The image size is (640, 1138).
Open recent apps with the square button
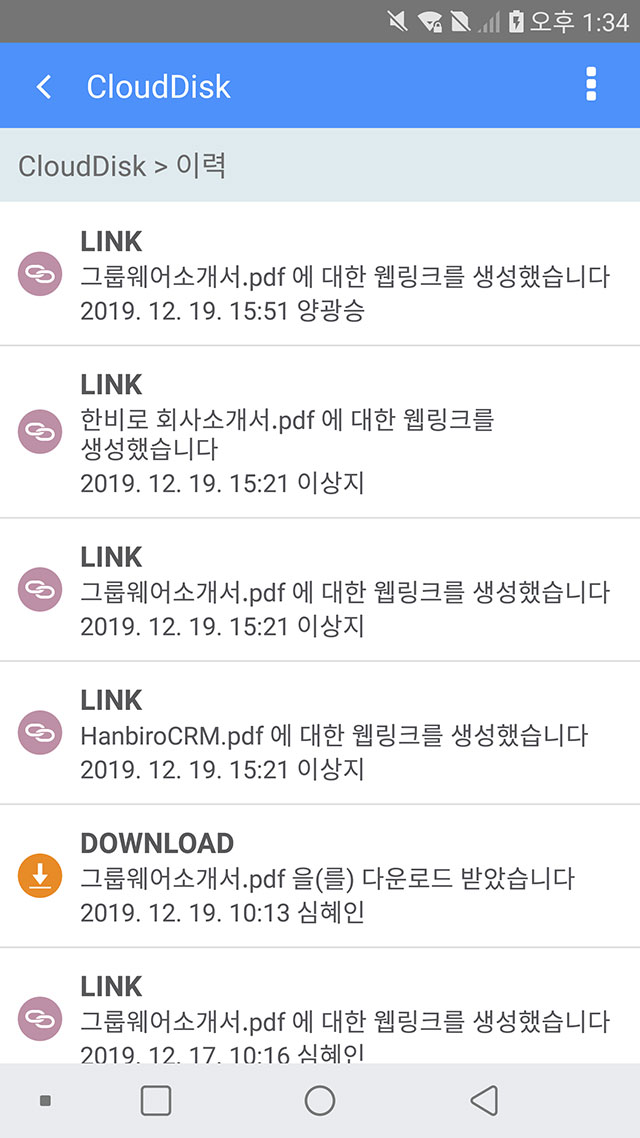click(155, 1100)
